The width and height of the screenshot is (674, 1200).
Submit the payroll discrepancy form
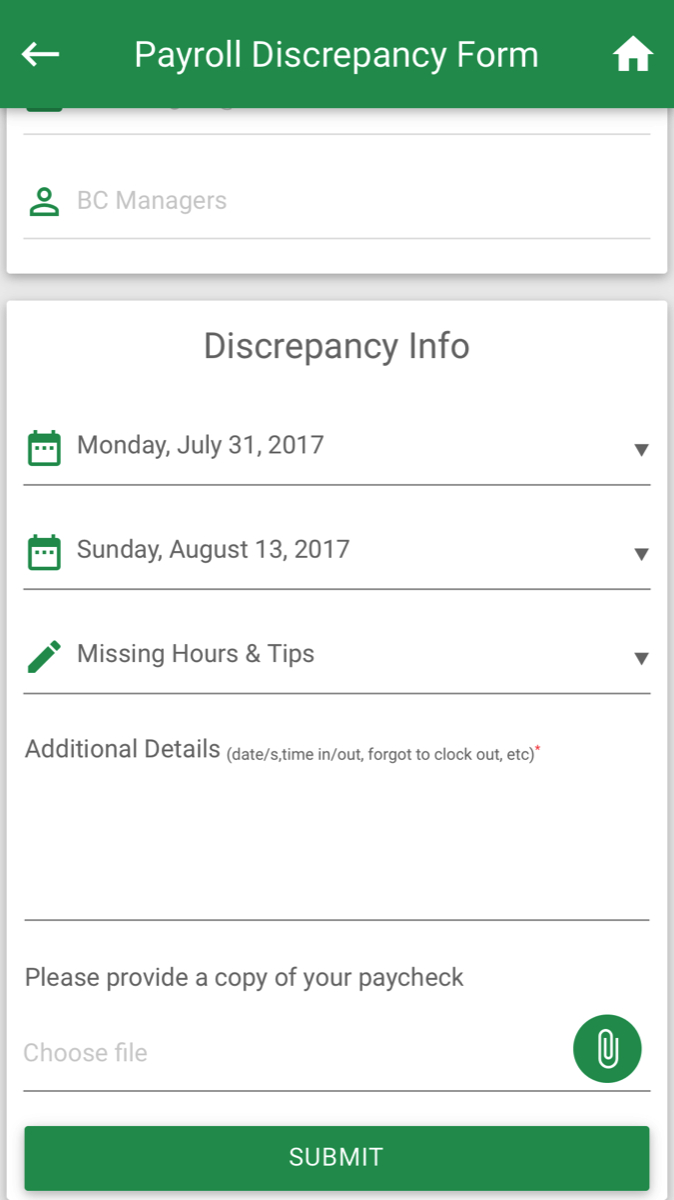[336, 1158]
